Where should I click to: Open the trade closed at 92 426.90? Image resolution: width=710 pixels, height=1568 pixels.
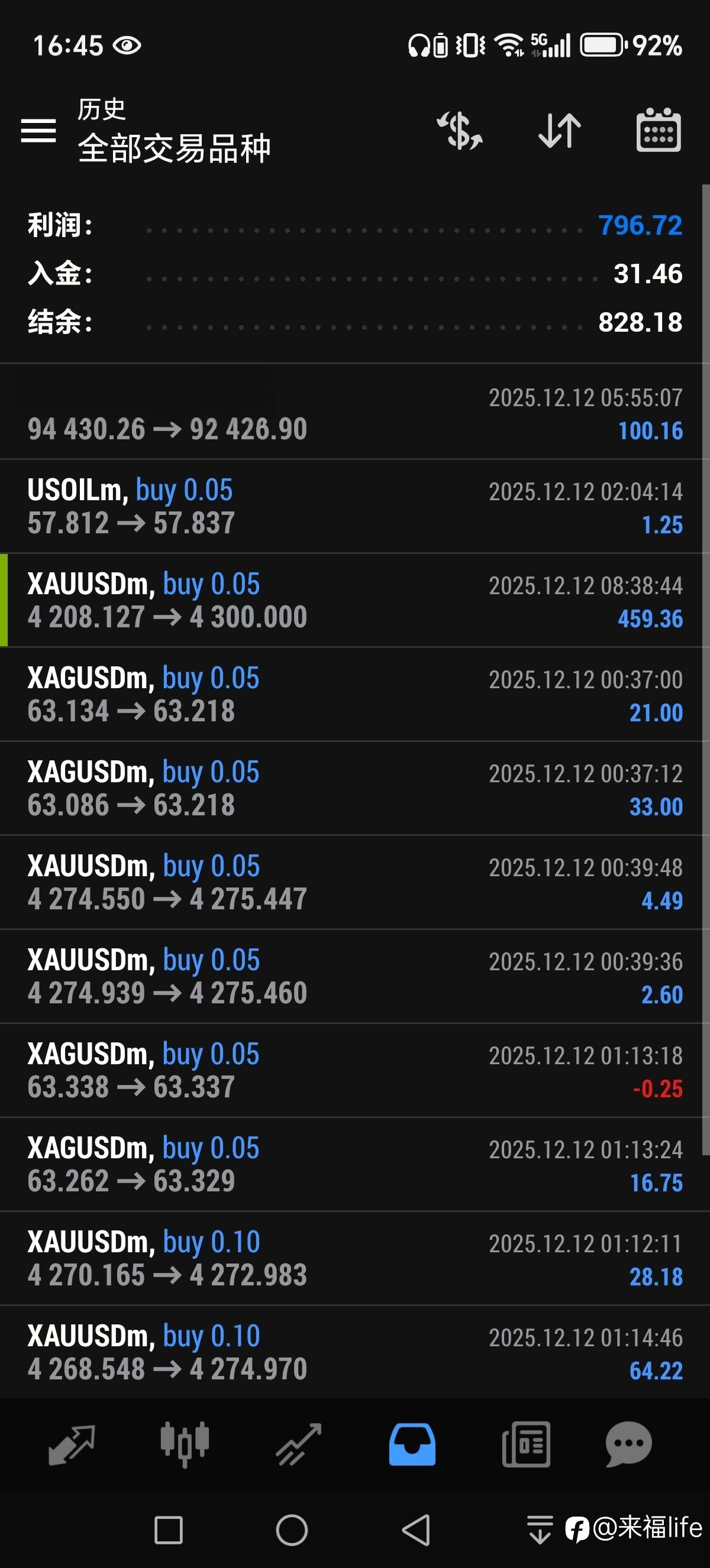click(353, 413)
